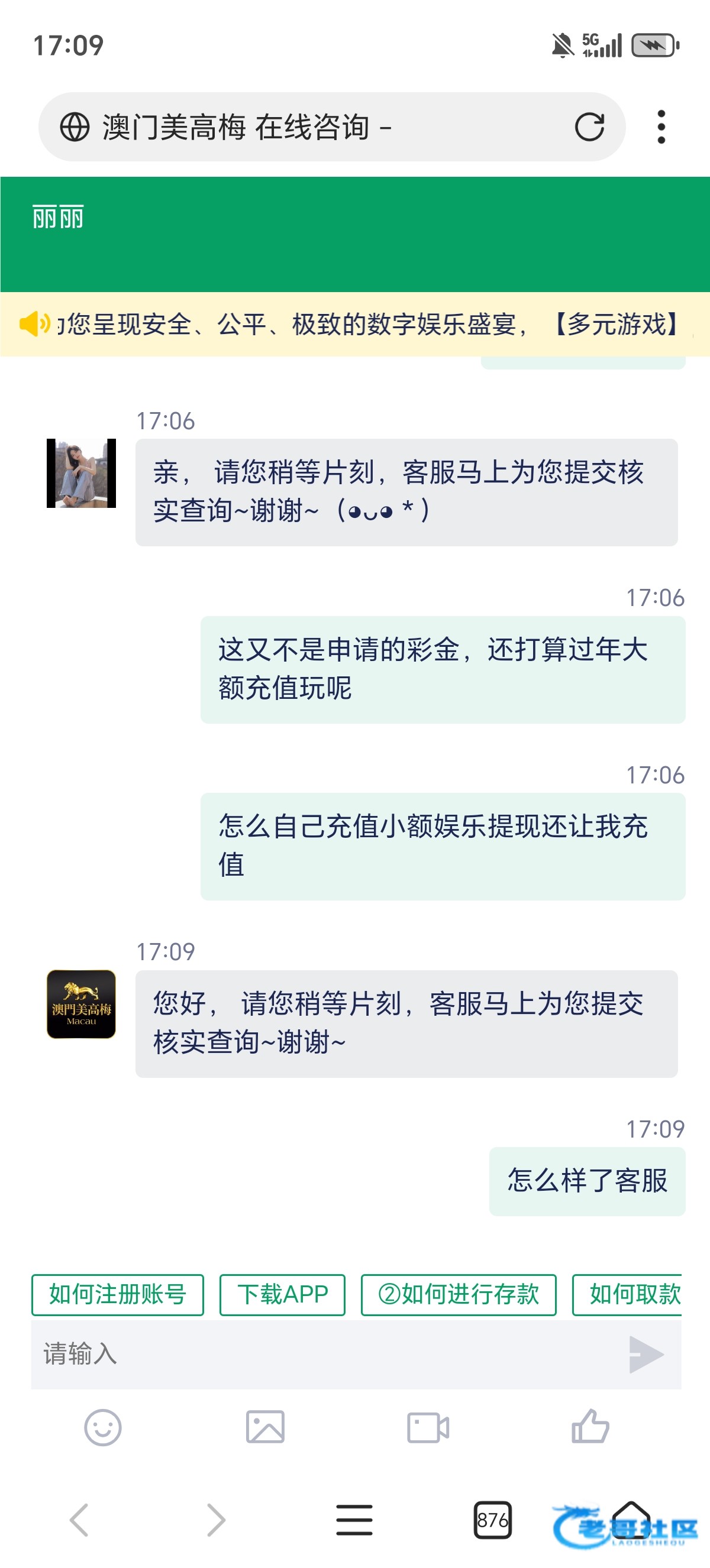Attach an image to the chat
Image resolution: width=710 pixels, height=1568 pixels.
coord(265,1427)
